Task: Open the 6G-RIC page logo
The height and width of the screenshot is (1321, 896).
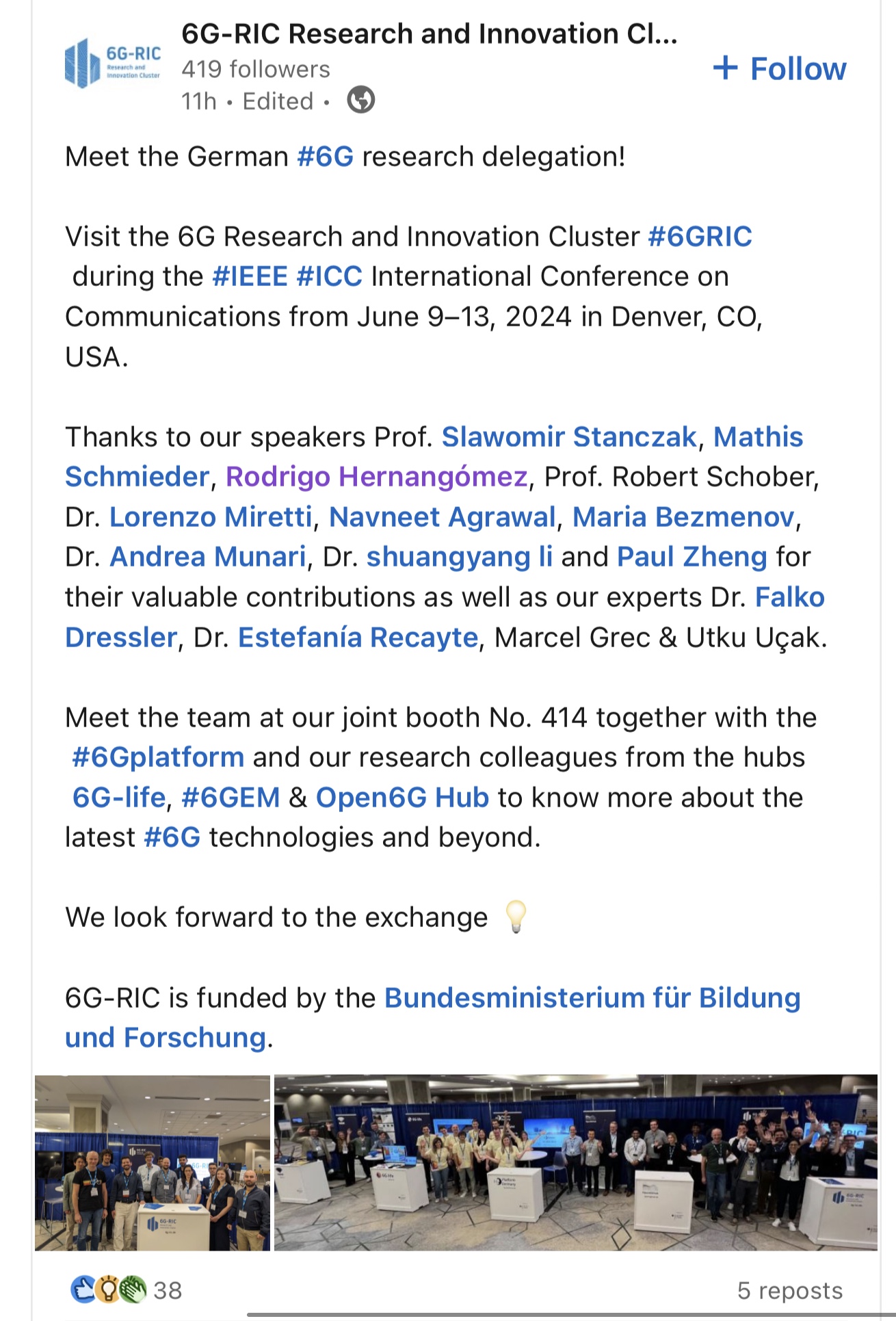Action: pyautogui.click(x=113, y=63)
